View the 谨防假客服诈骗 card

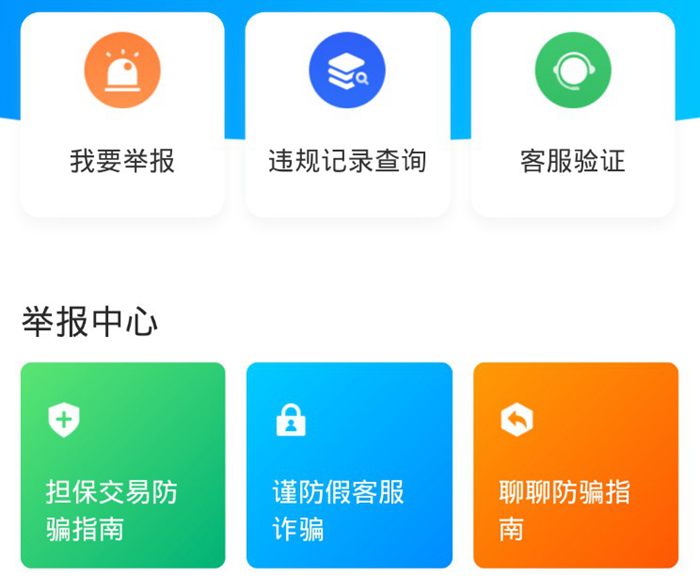click(x=349, y=465)
